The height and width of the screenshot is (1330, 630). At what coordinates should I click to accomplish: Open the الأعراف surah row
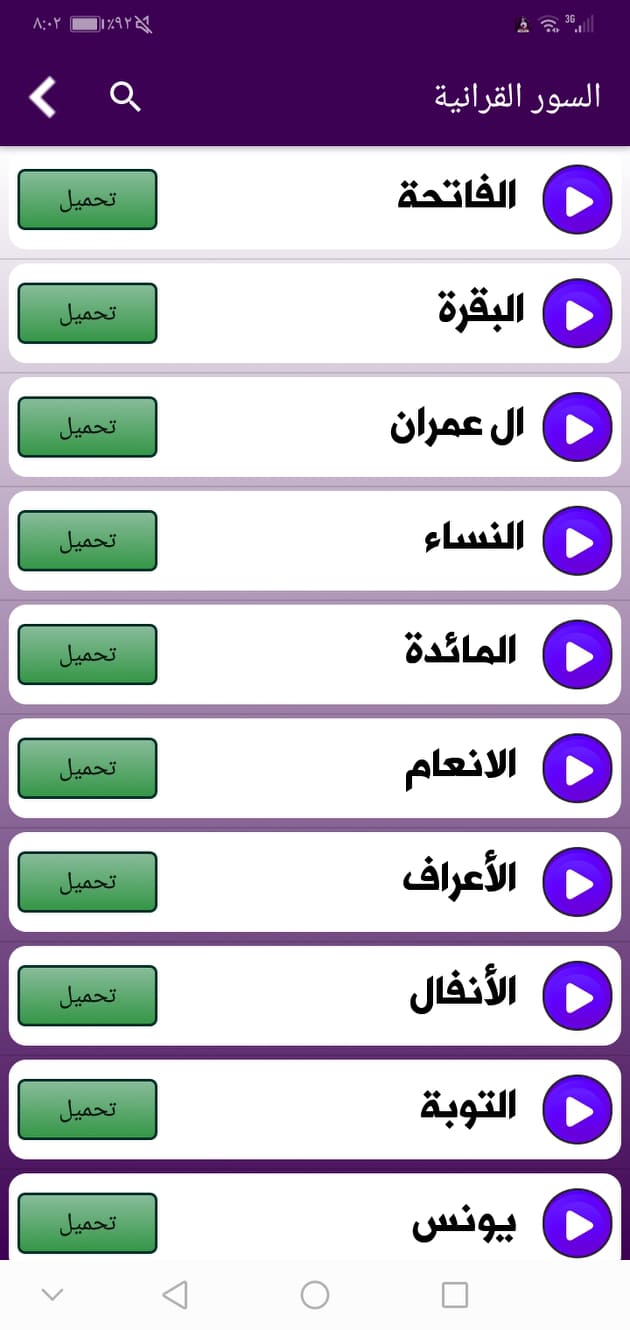coord(315,882)
